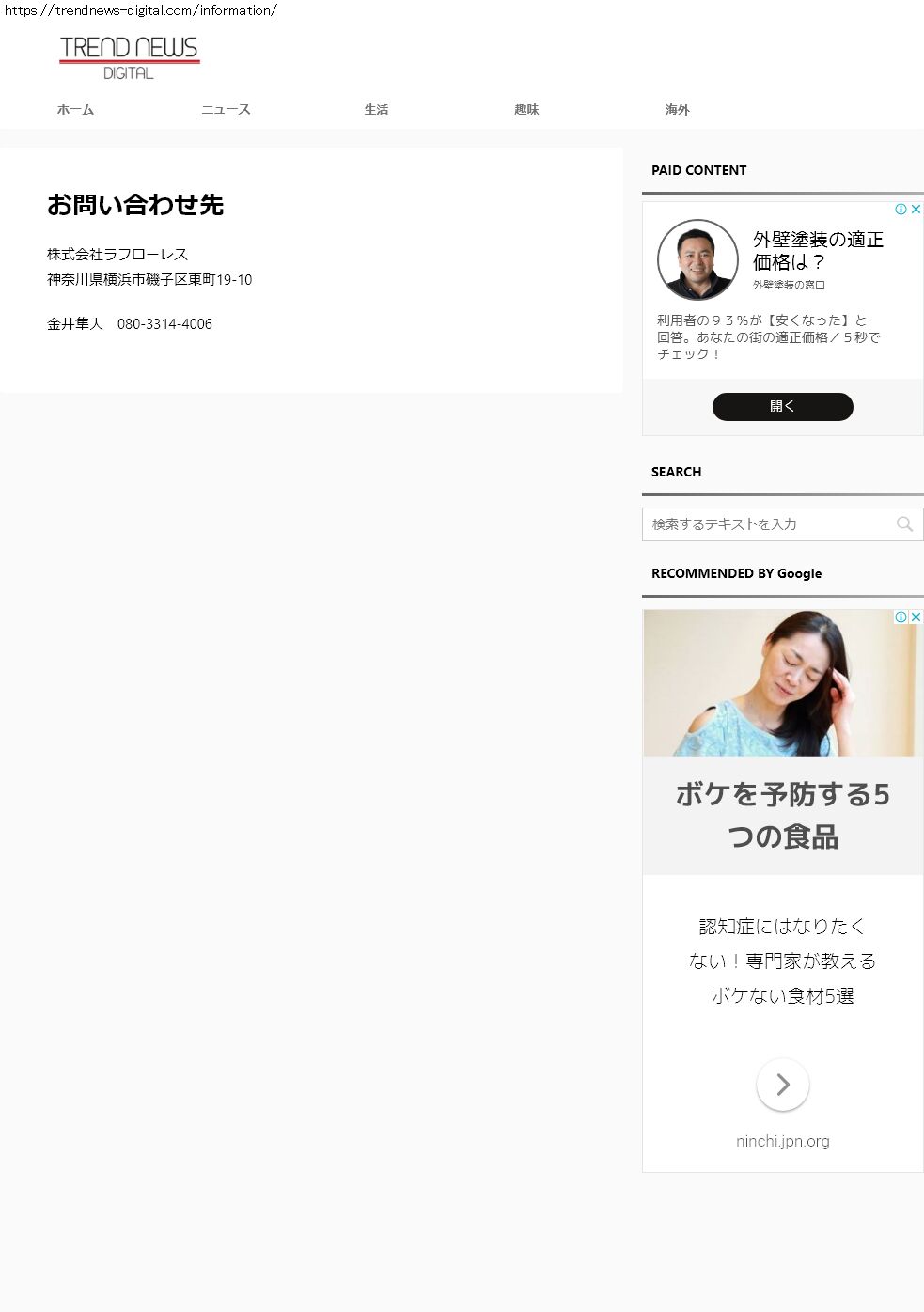Go to the ニュース section
Image resolution: width=924 pixels, height=1312 pixels.
pos(226,110)
